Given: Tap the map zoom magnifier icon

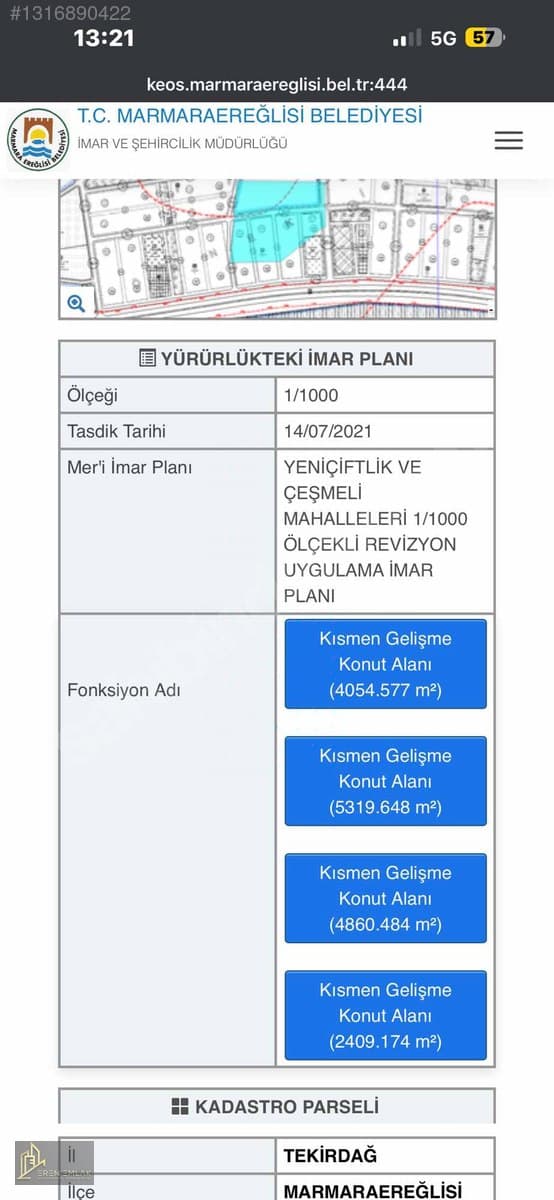Looking at the screenshot, I should (x=76, y=303).
